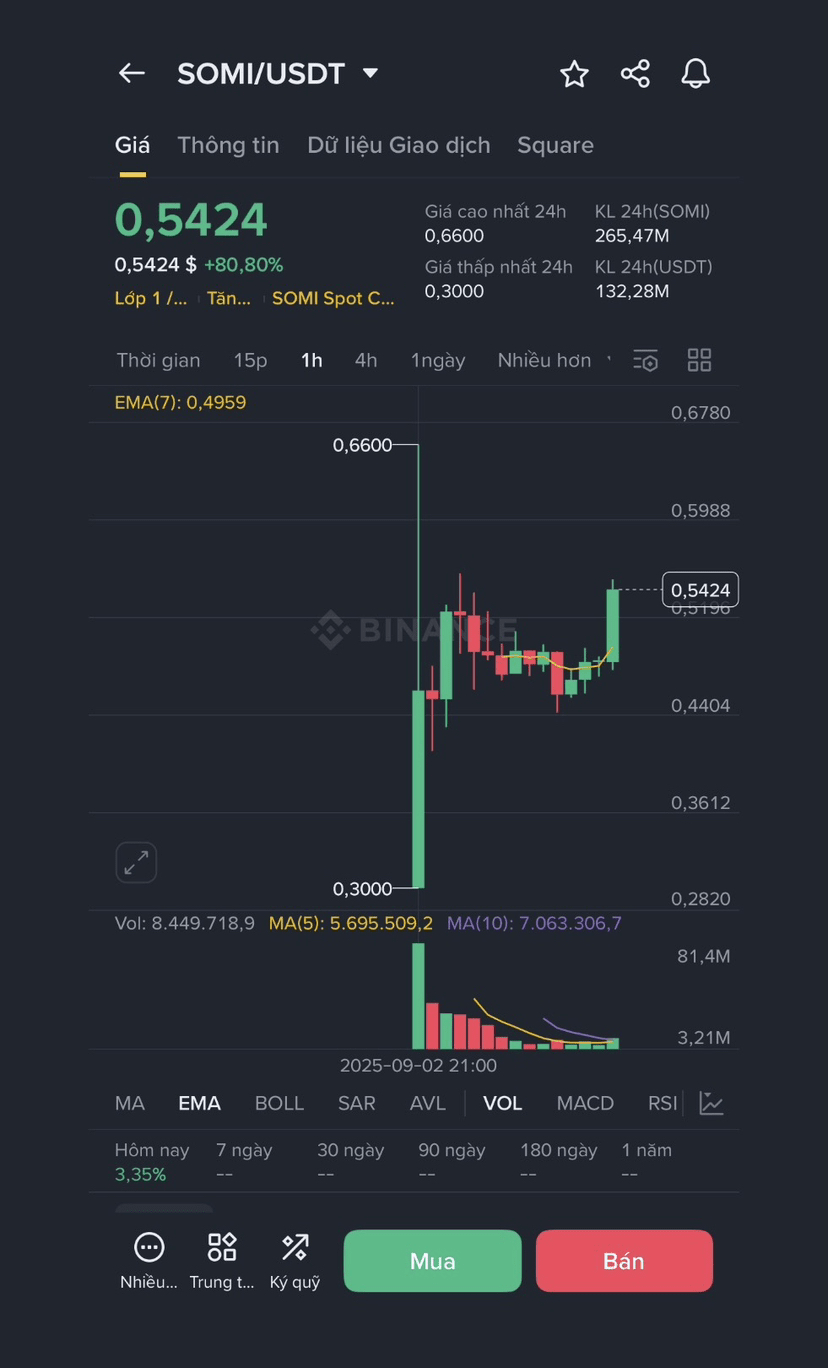Switch to the Thông tin tab
The image size is (828, 1368).
click(228, 145)
